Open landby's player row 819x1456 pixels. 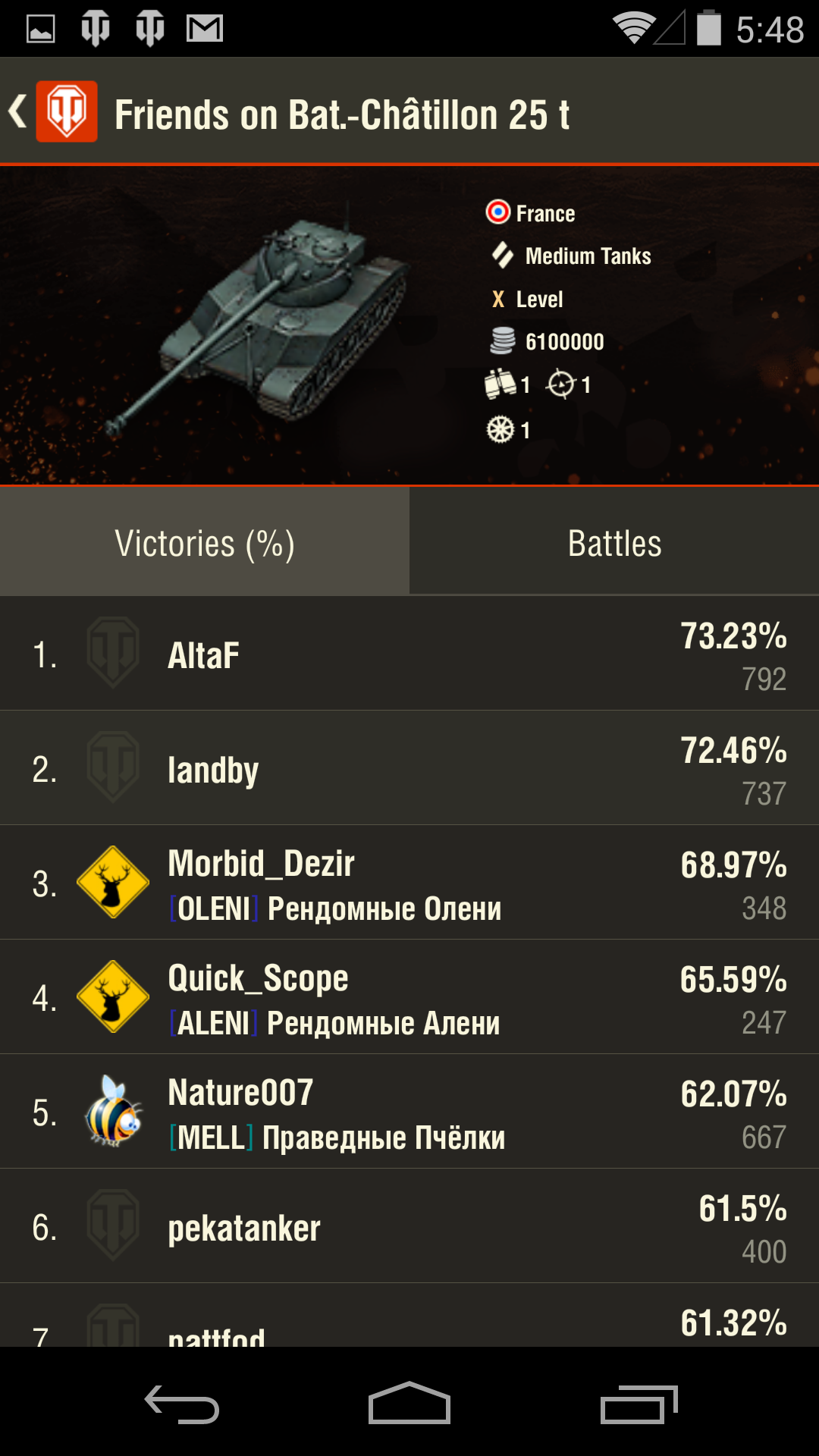409,769
